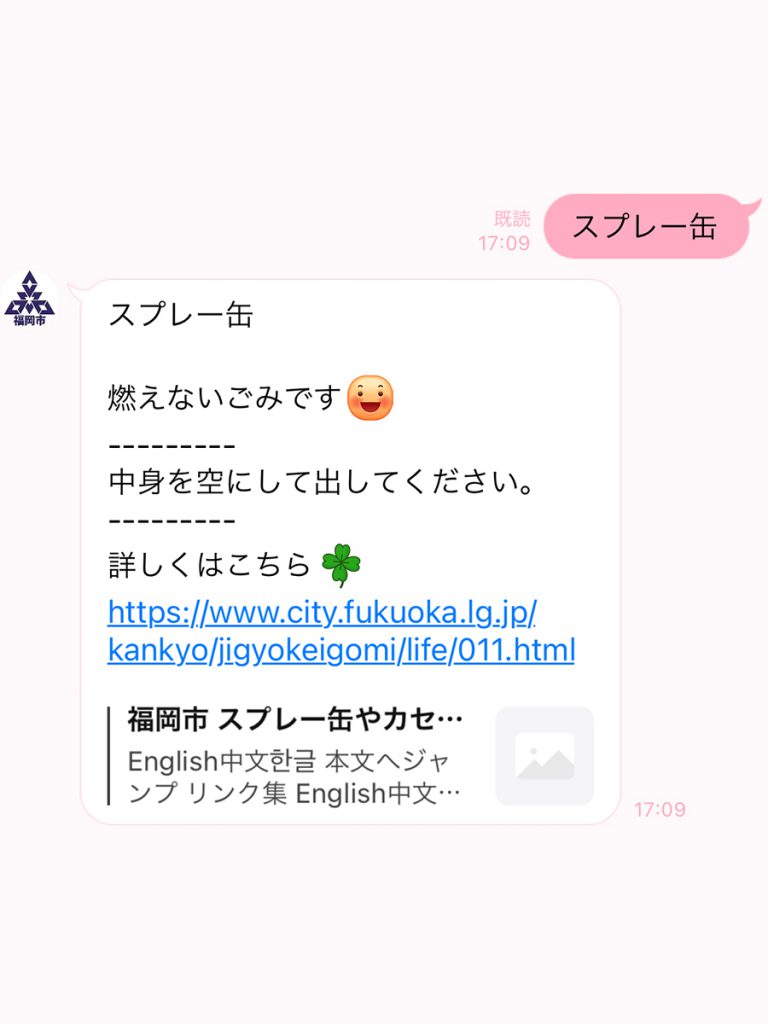Open the 福岡市 account avatar
Viewport: 768px width, 1024px height.
point(30,299)
